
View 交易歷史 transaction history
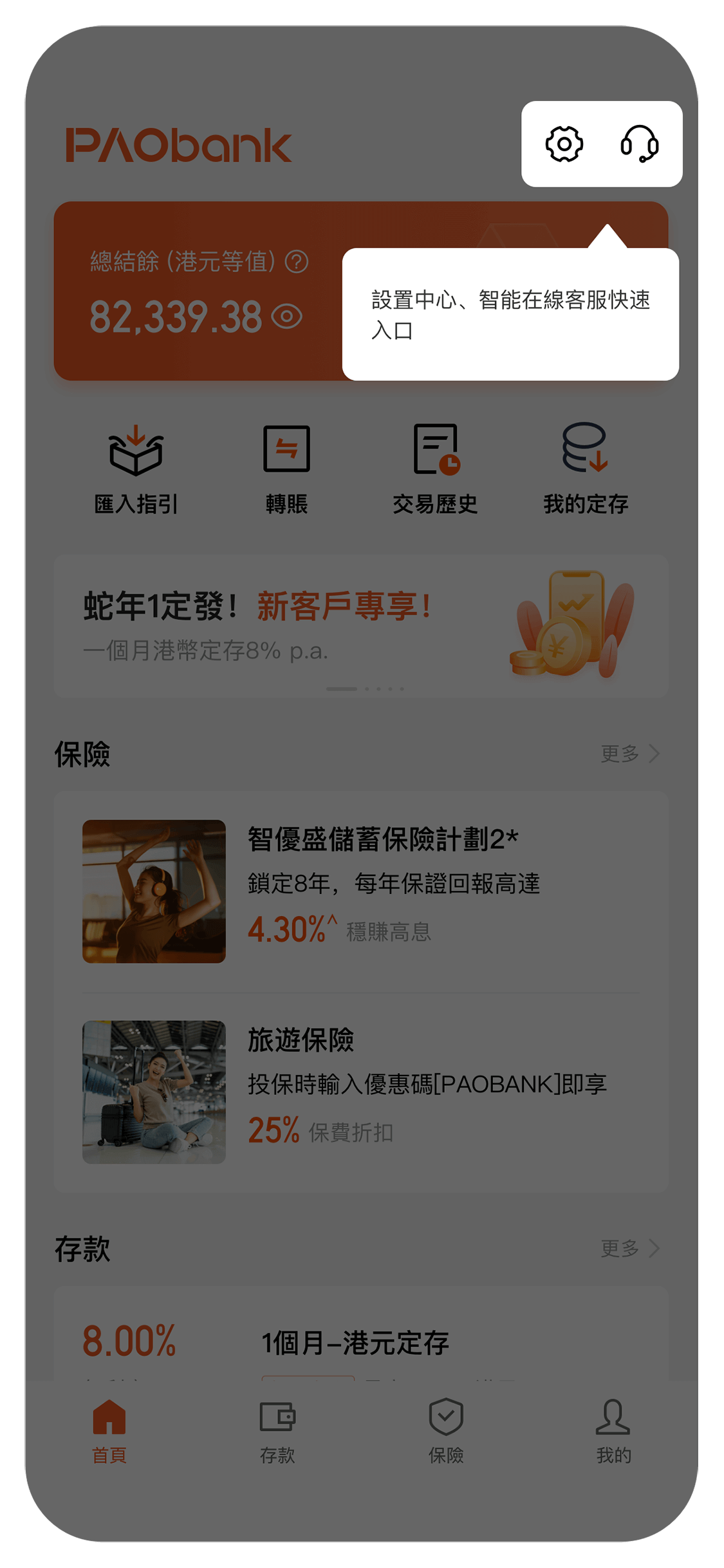436,469
